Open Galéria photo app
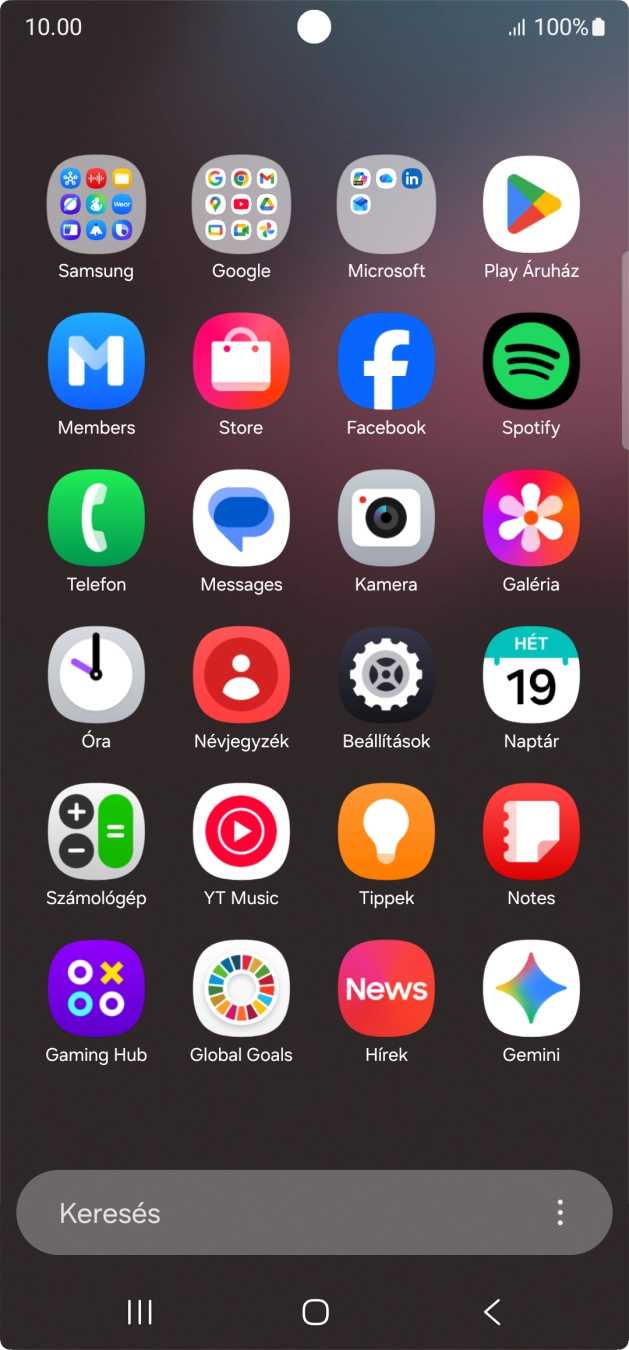The height and width of the screenshot is (1350, 629). [531, 518]
